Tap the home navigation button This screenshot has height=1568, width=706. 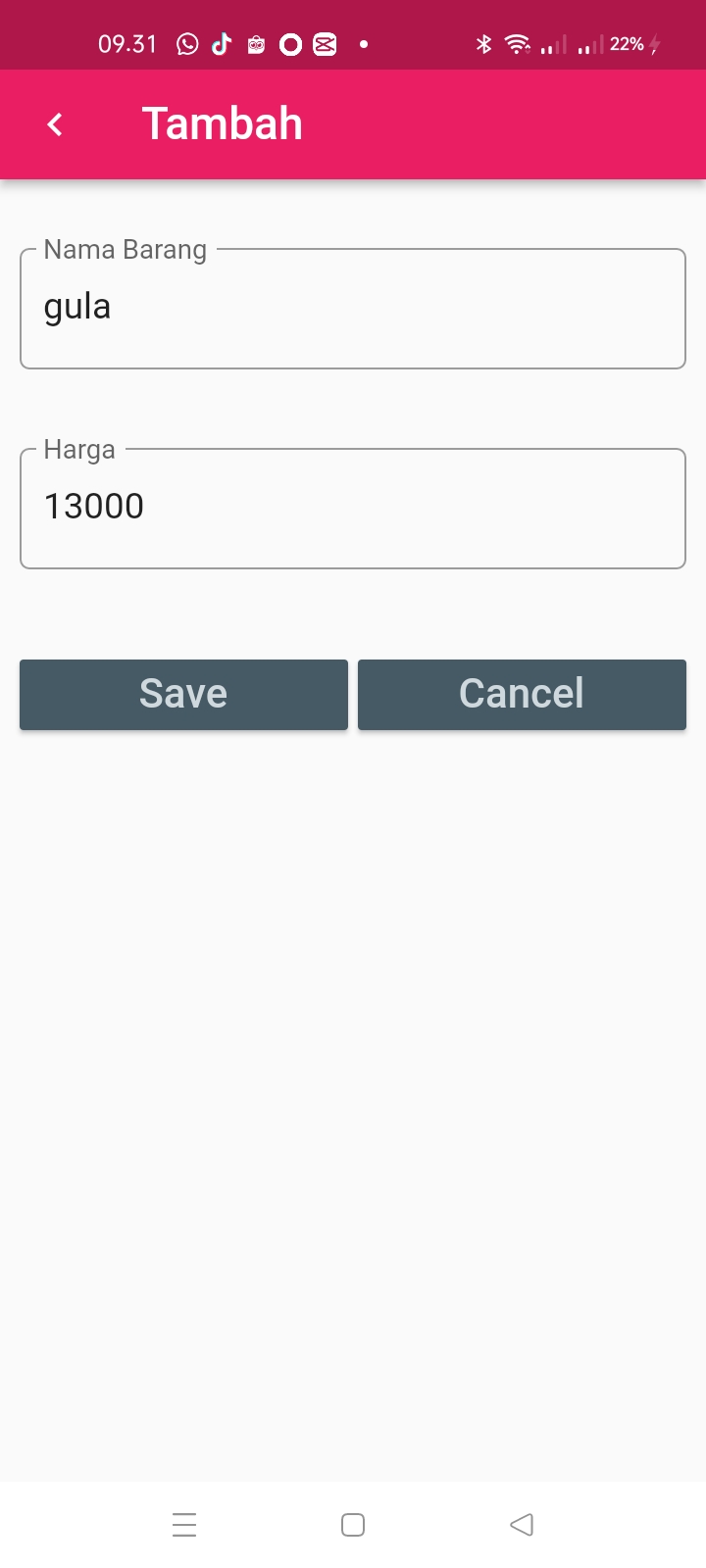[x=352, y=1524]
